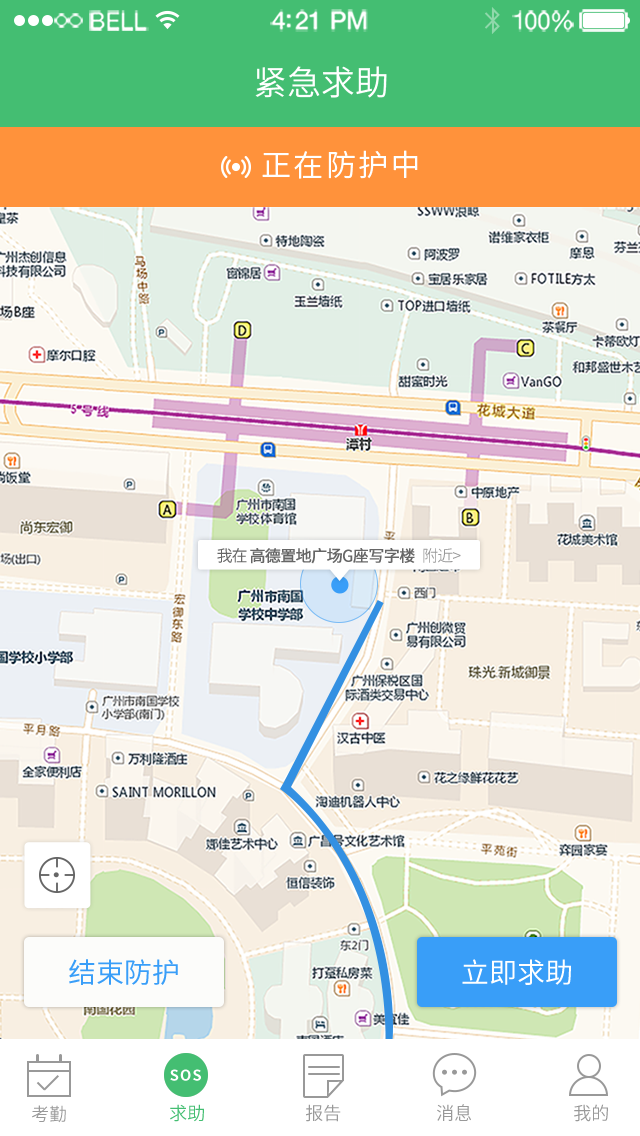The height and width of the screenshot is (1136, 640).
Task: Recenter the map on my location
Action: [57, 875]
